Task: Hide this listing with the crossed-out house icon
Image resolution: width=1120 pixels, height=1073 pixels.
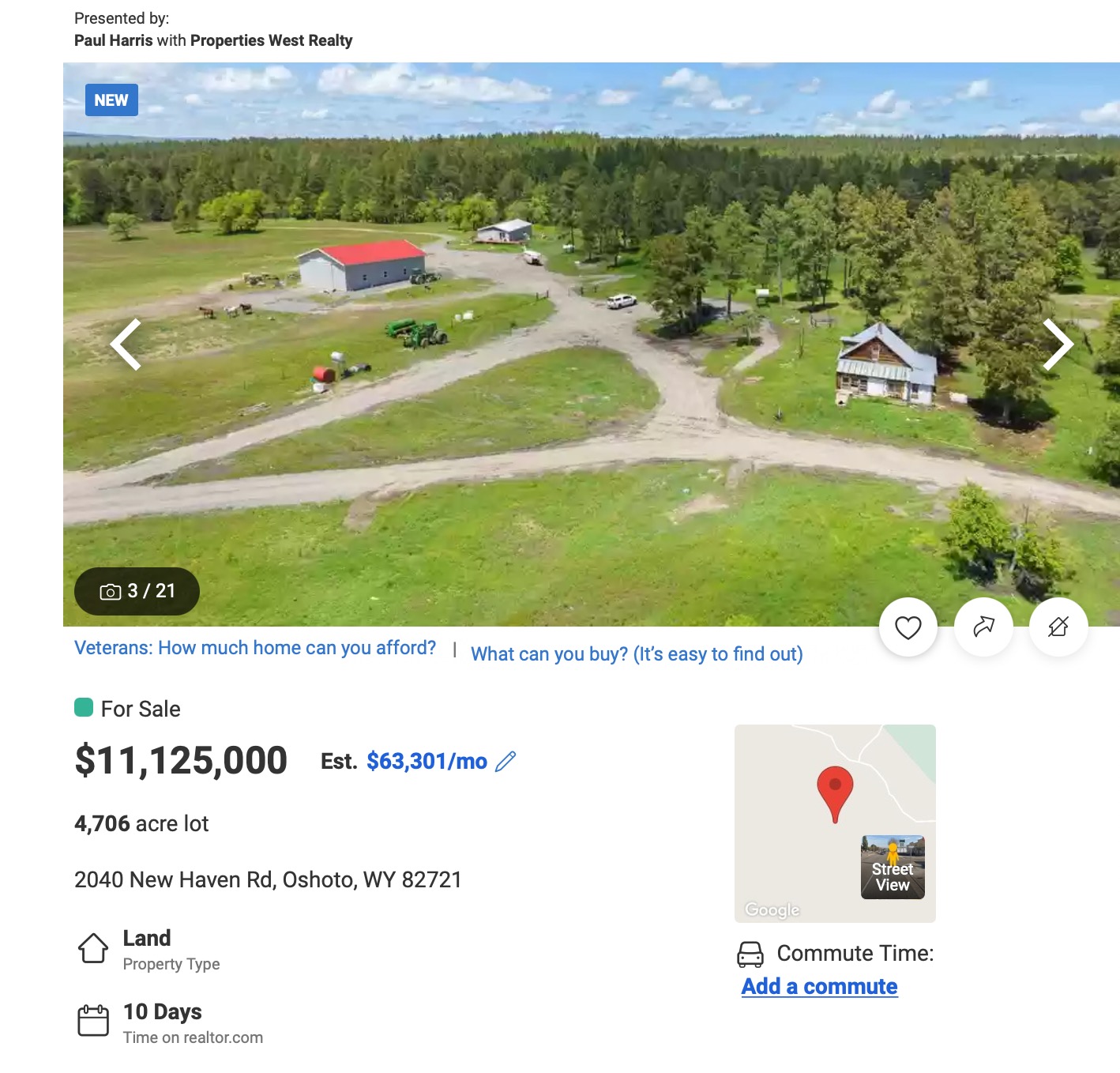Action: (1058, 627)
